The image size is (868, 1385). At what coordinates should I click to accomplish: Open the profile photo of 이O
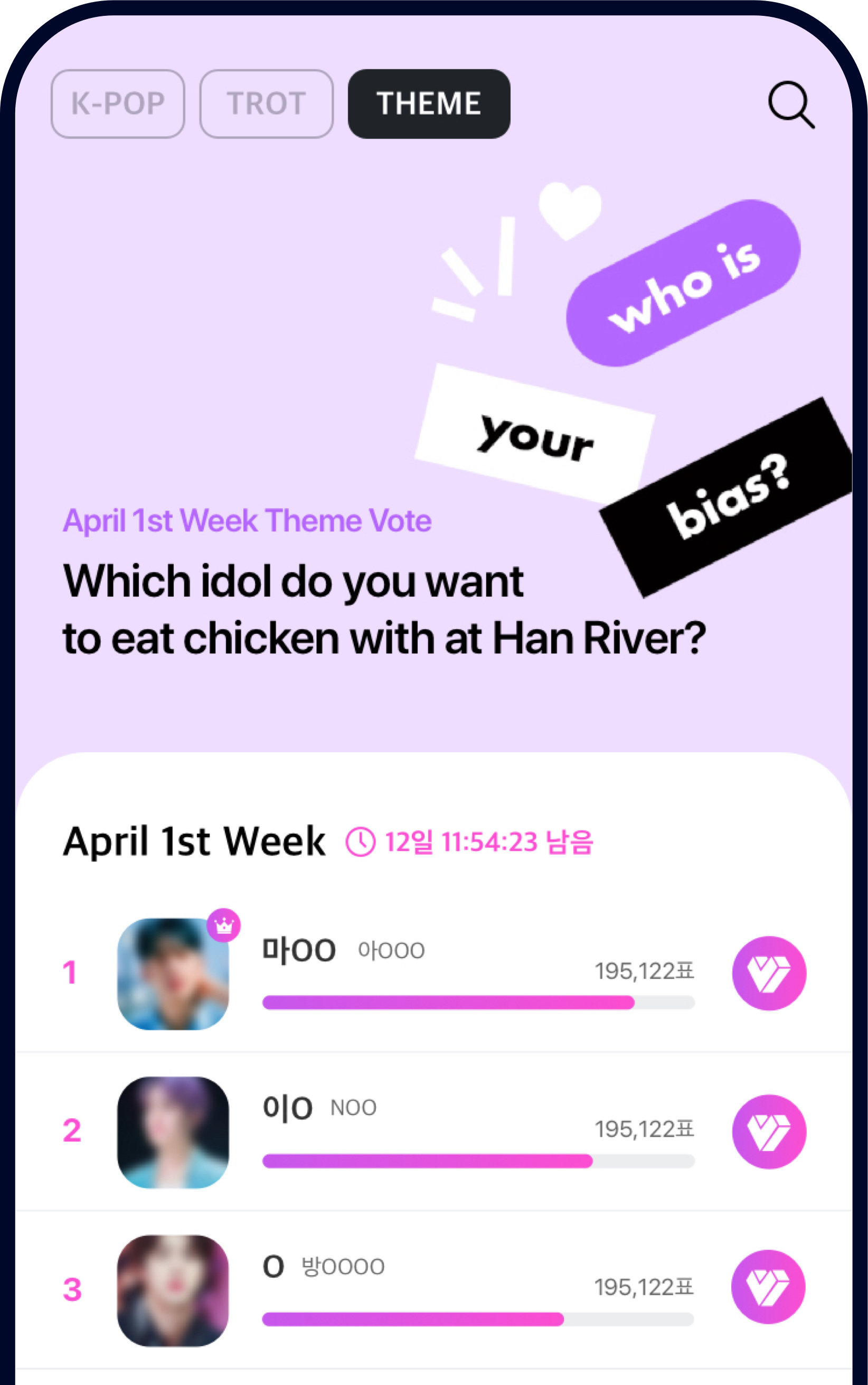click(x=173, y=1133)
